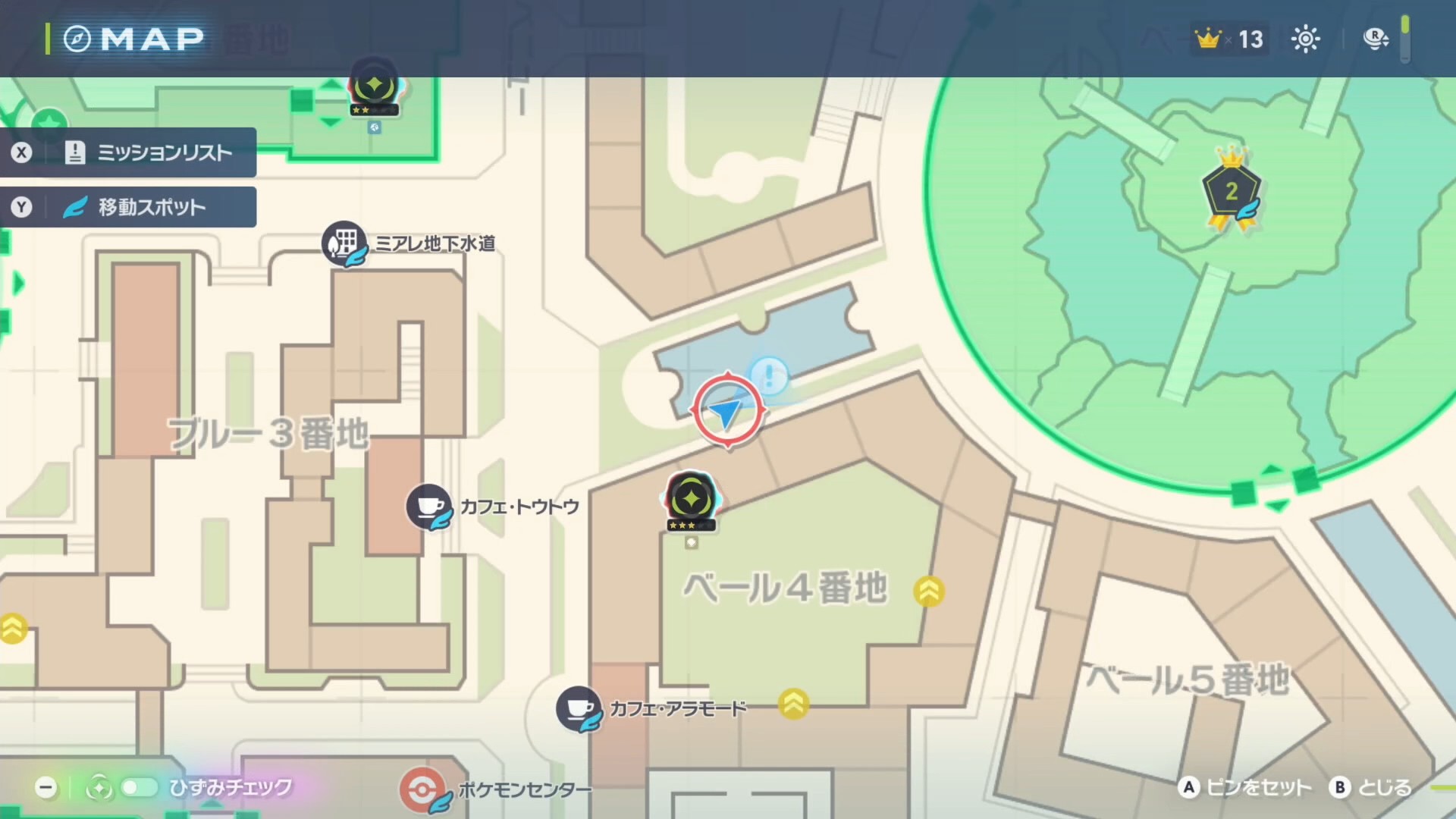Select the カフェ・トウトウ cafe marker
The height and width of the screenshot is (819, 1456).
pyautogui.click(x=429, y=507)
